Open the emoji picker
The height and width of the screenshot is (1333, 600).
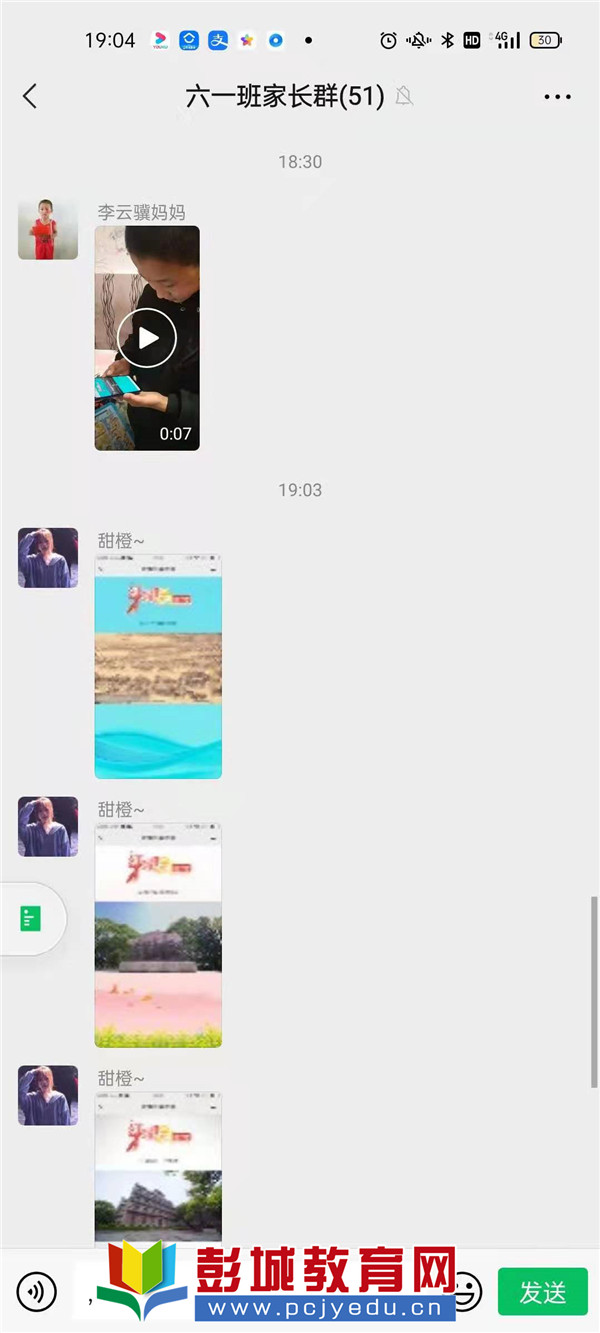tap(465, 1292)
